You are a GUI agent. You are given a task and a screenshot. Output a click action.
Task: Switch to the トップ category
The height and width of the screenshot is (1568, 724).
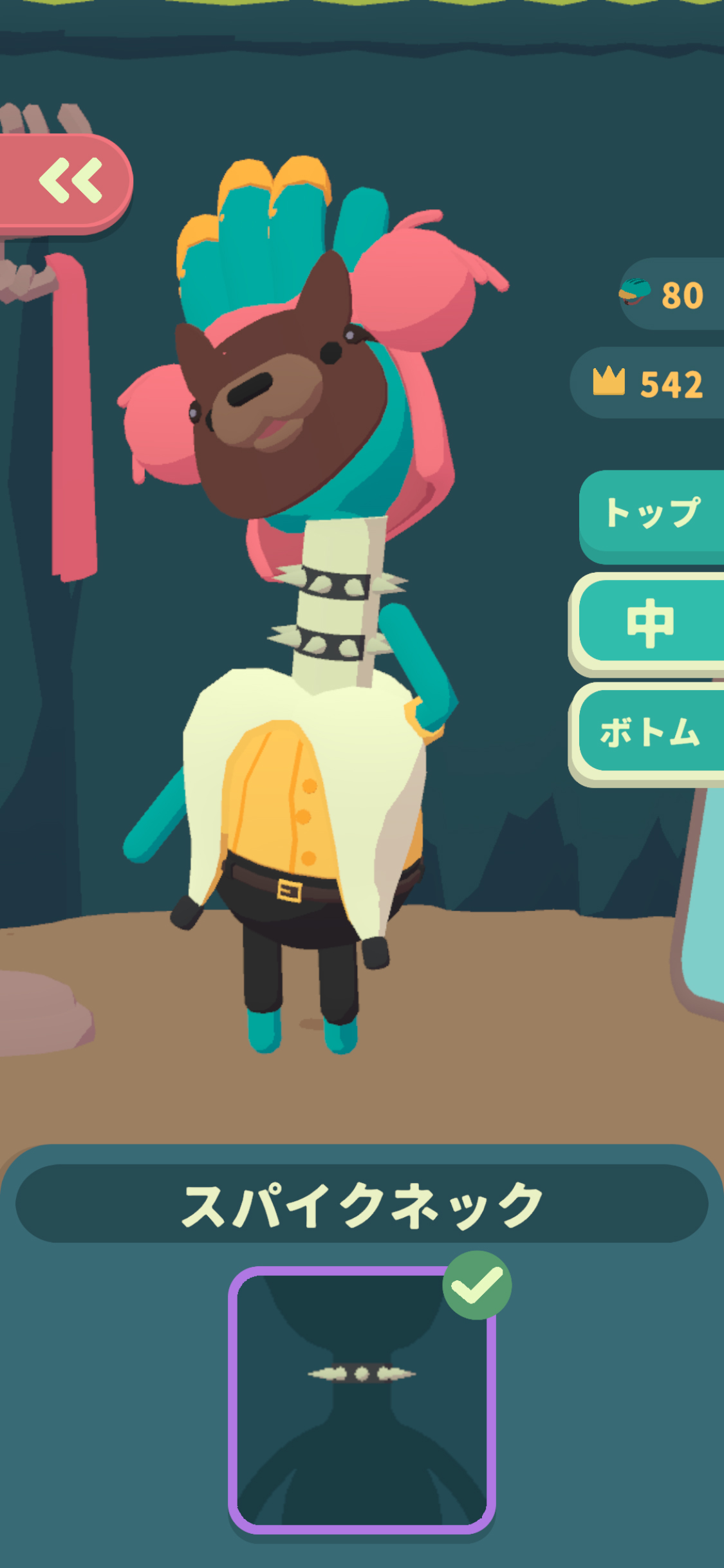point(651,514)
